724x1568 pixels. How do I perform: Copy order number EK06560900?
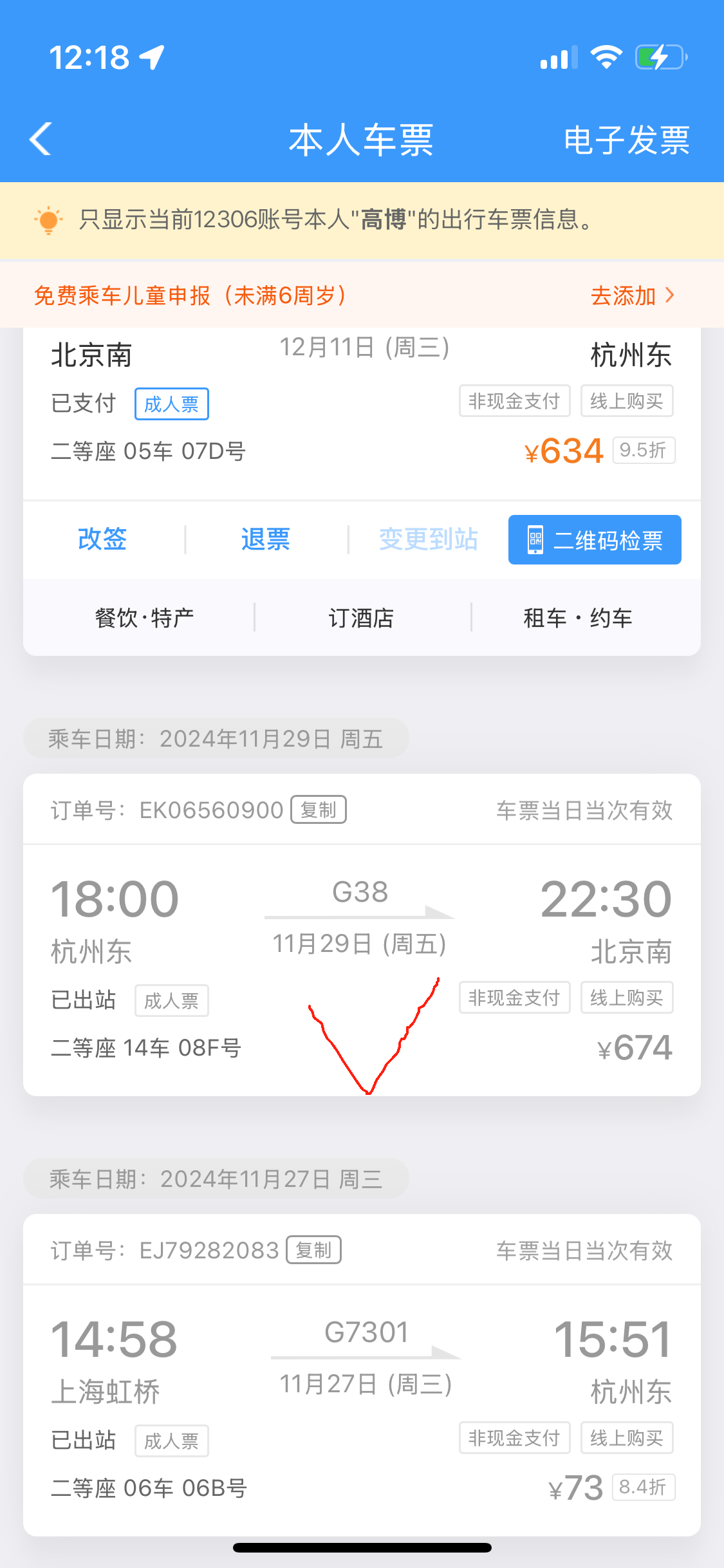(319, 810)
